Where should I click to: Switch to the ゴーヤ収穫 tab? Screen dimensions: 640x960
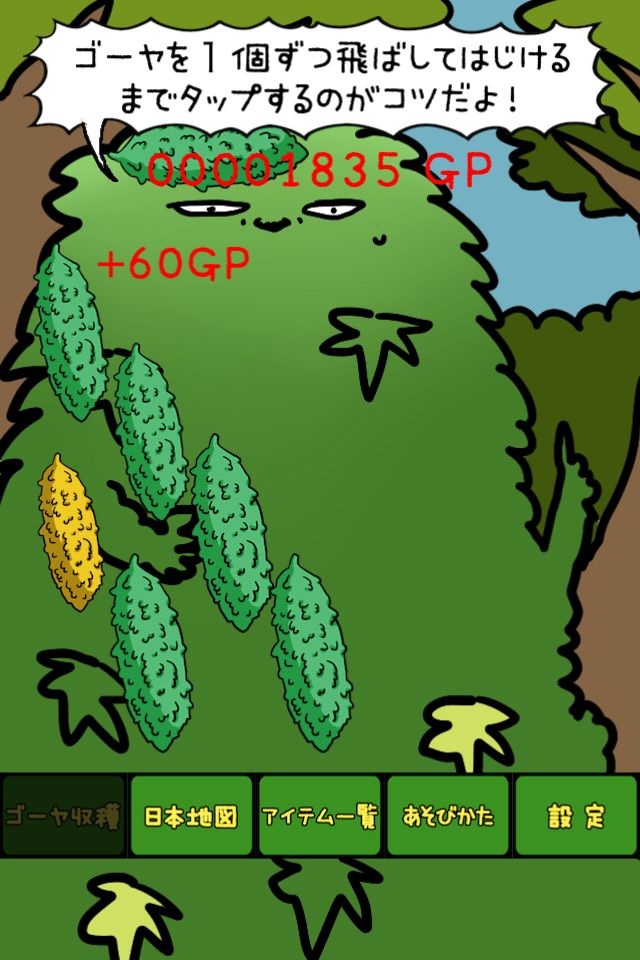[x=63, y=816]
